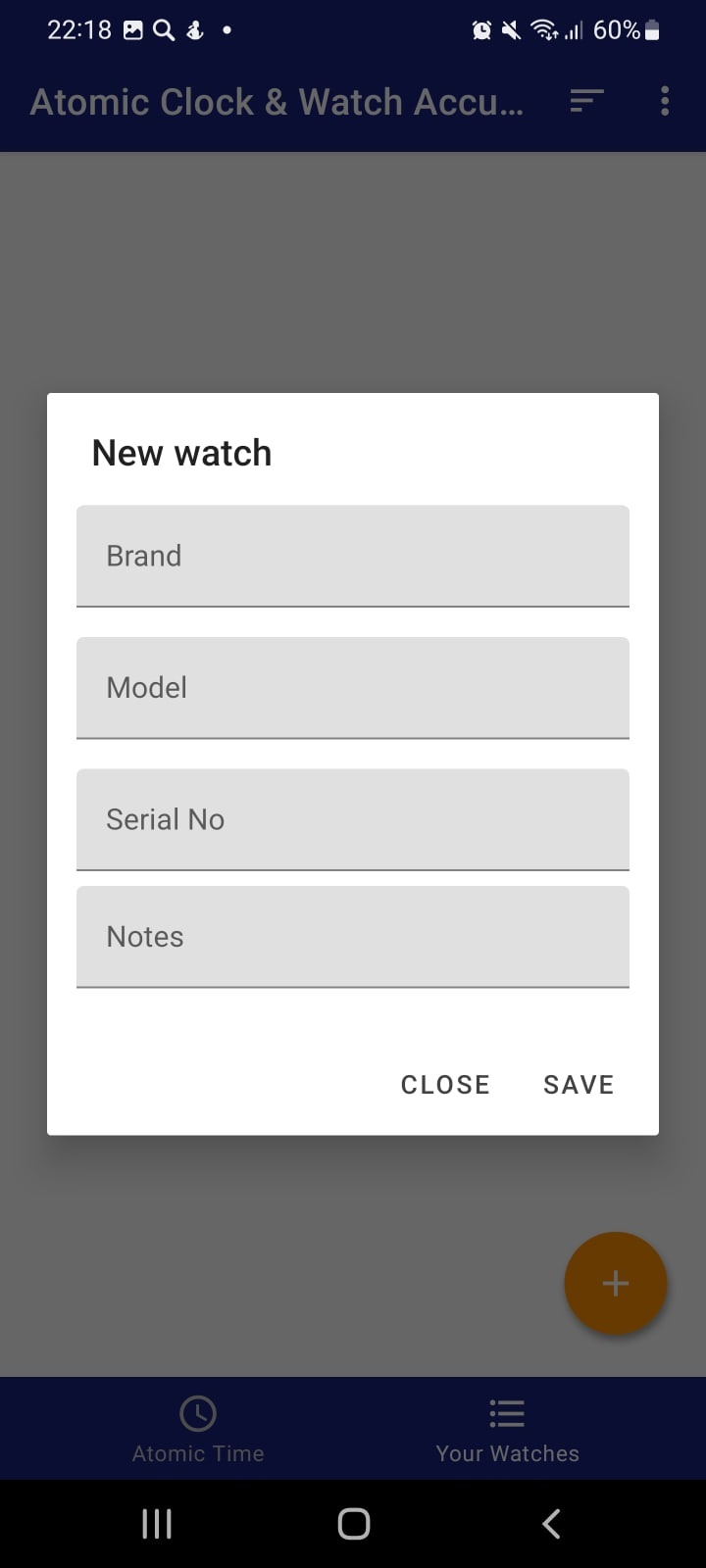Go back with the system back button

point(551,1524)
